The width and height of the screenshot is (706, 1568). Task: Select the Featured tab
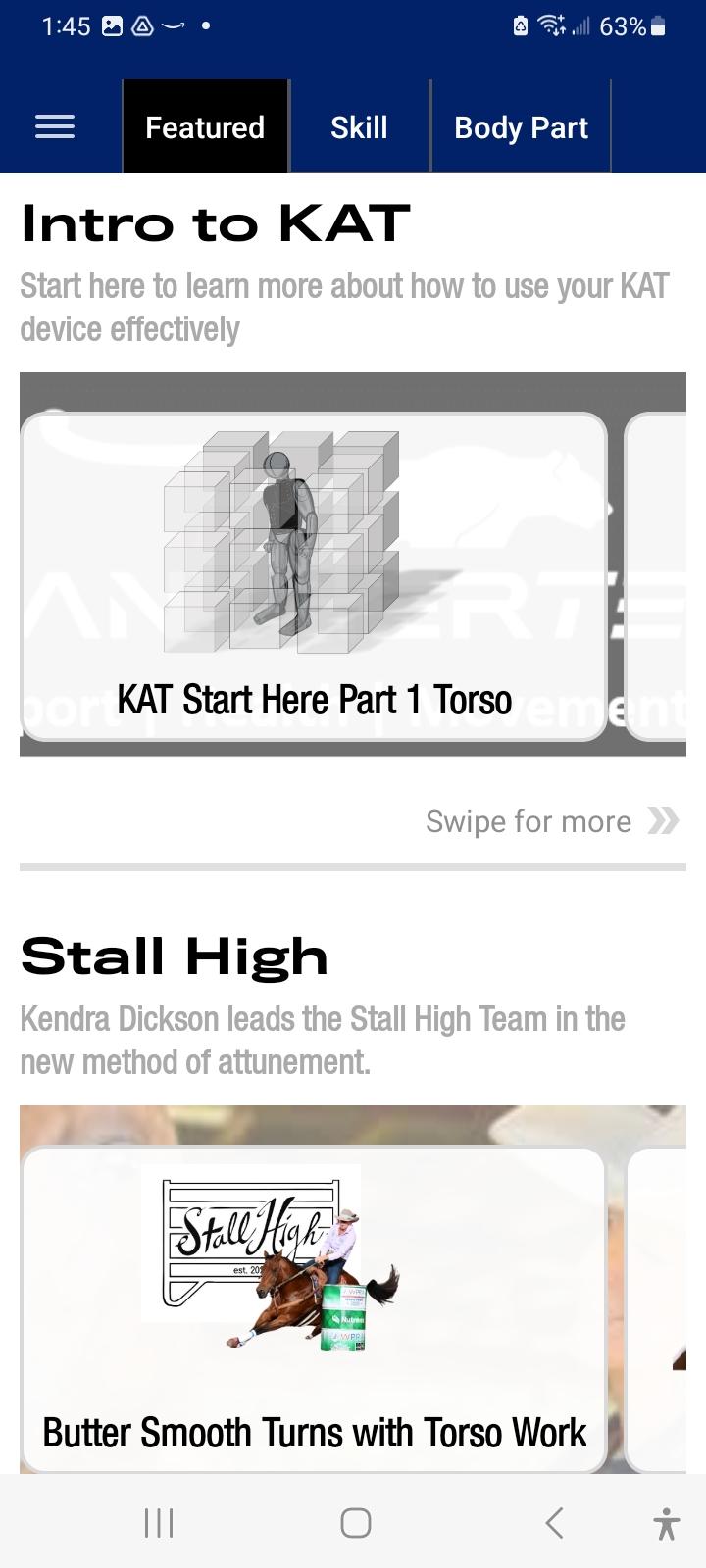click(205, 127)
